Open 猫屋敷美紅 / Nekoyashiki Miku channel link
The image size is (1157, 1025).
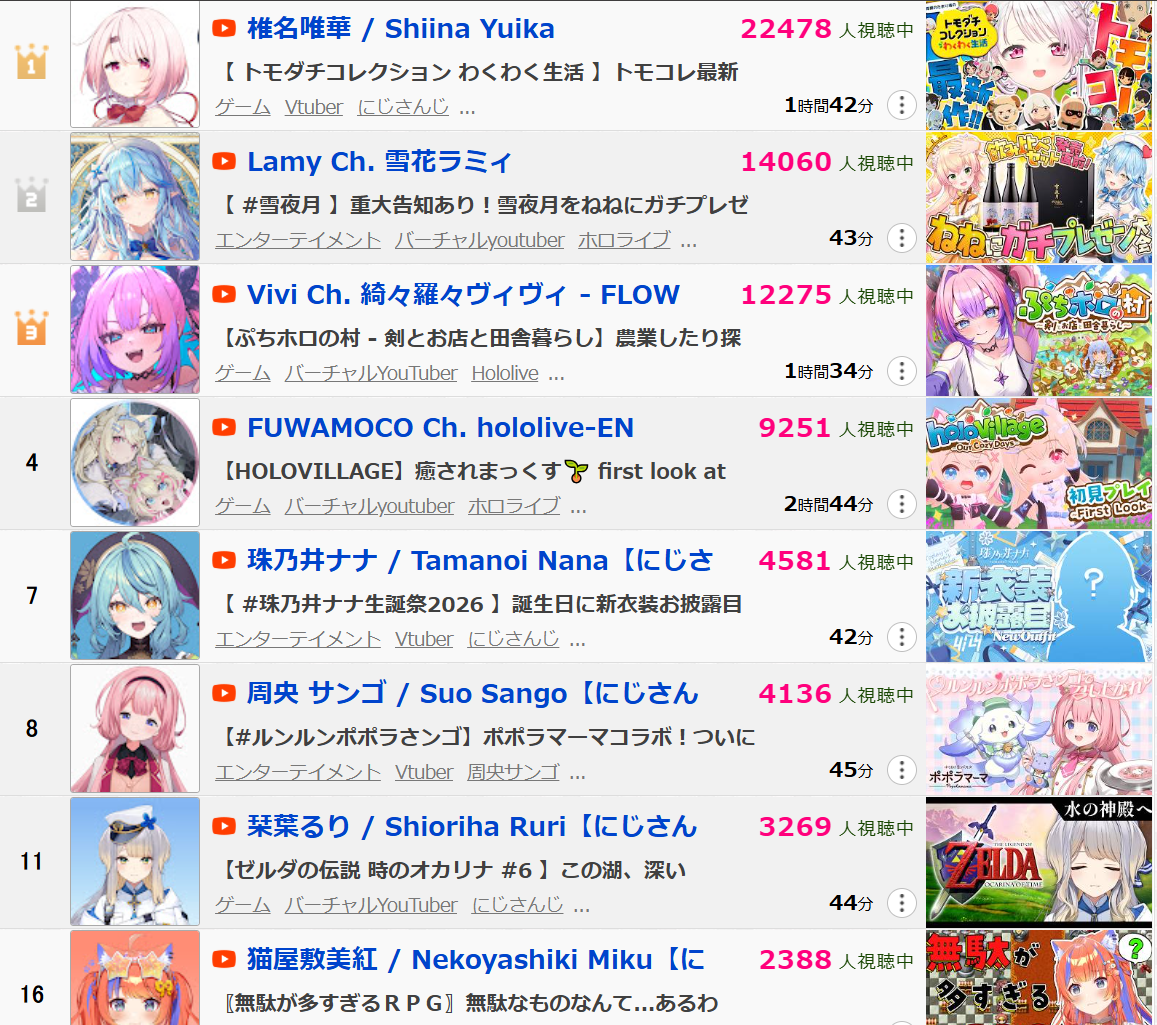(x=476, y=960)
